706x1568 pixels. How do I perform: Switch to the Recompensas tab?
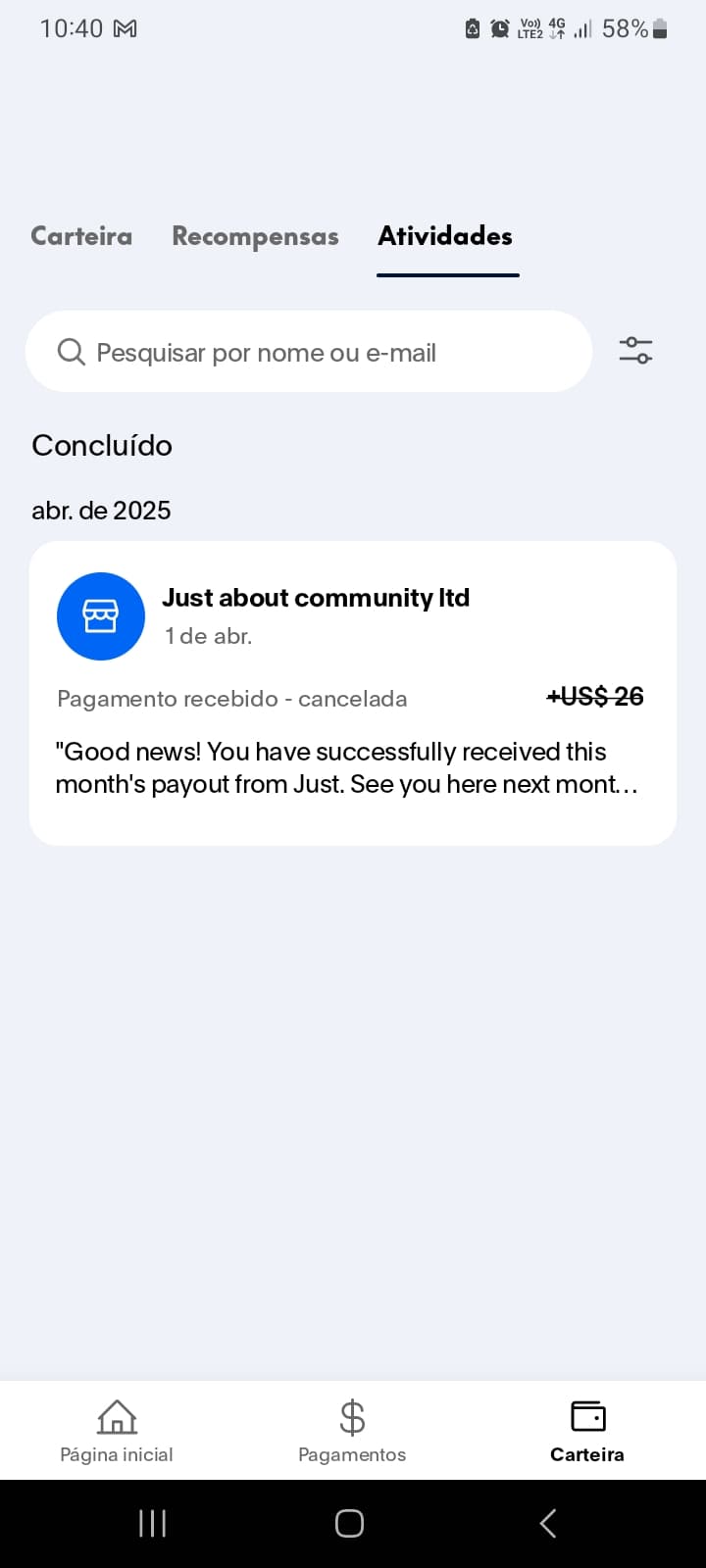[255, 236]
